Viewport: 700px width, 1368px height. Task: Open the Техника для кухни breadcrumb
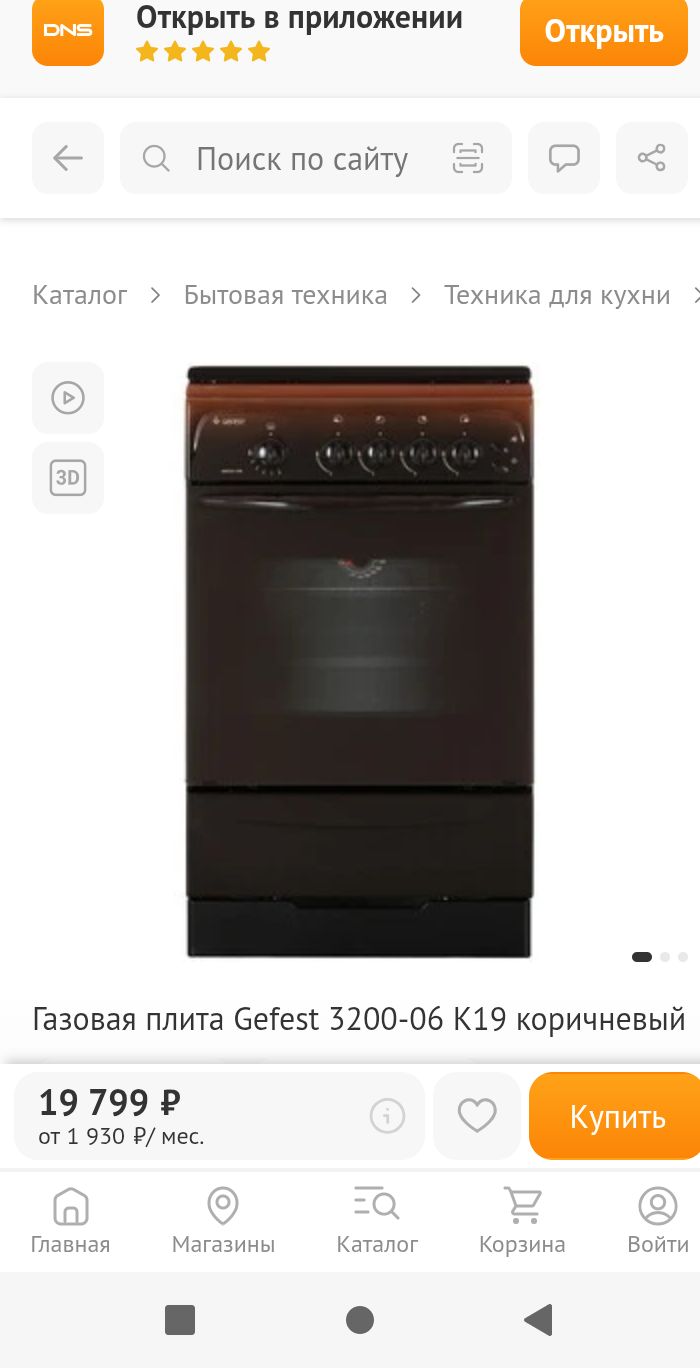point(557,295)
